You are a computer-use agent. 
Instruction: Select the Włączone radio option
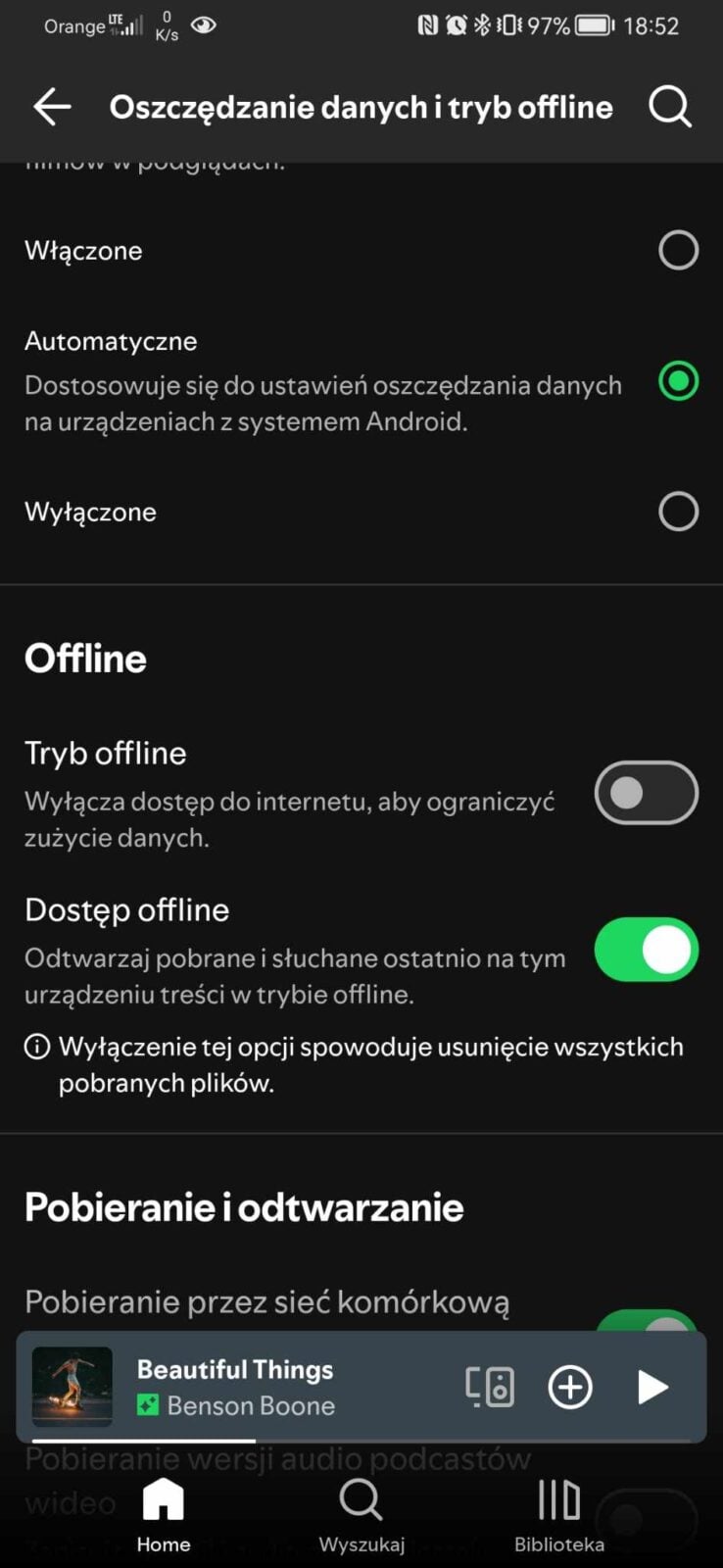678,250
